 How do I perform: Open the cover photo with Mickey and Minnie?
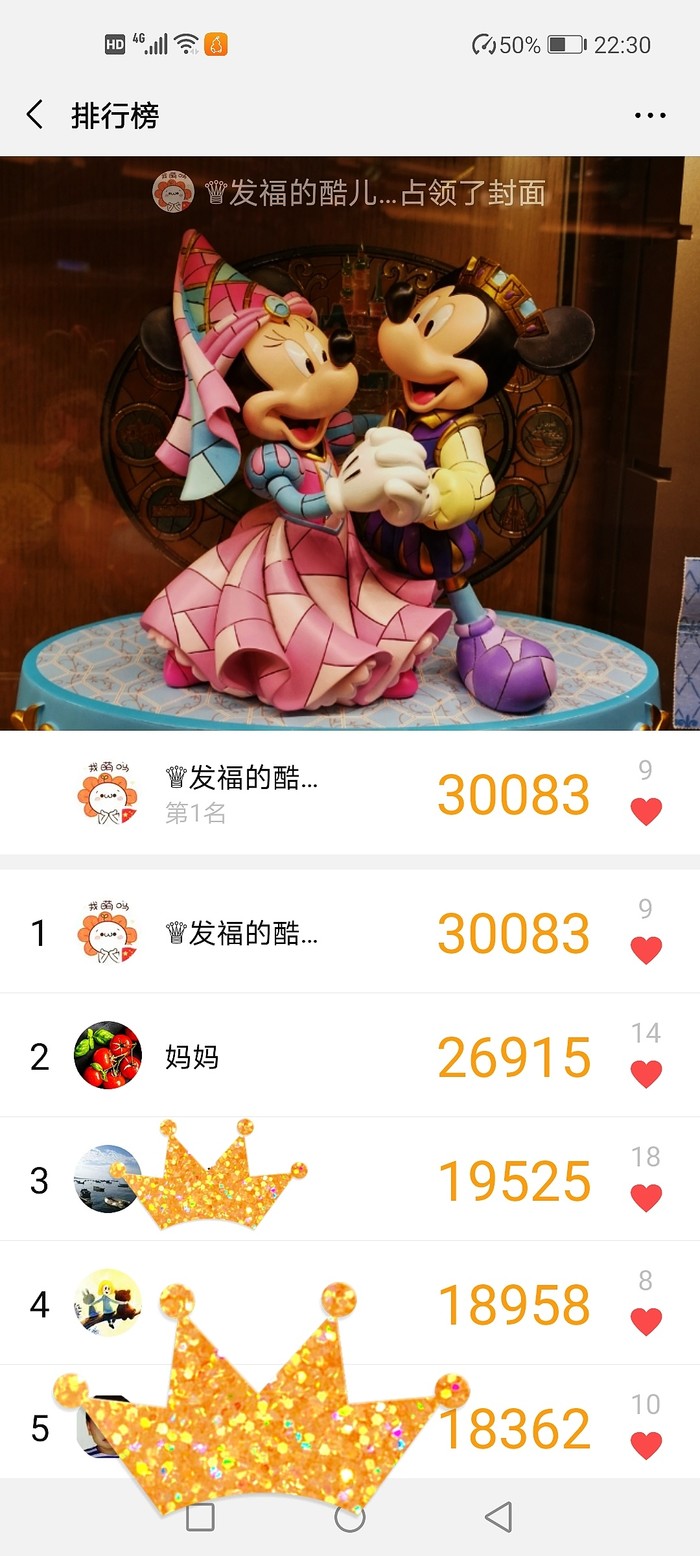350,450
